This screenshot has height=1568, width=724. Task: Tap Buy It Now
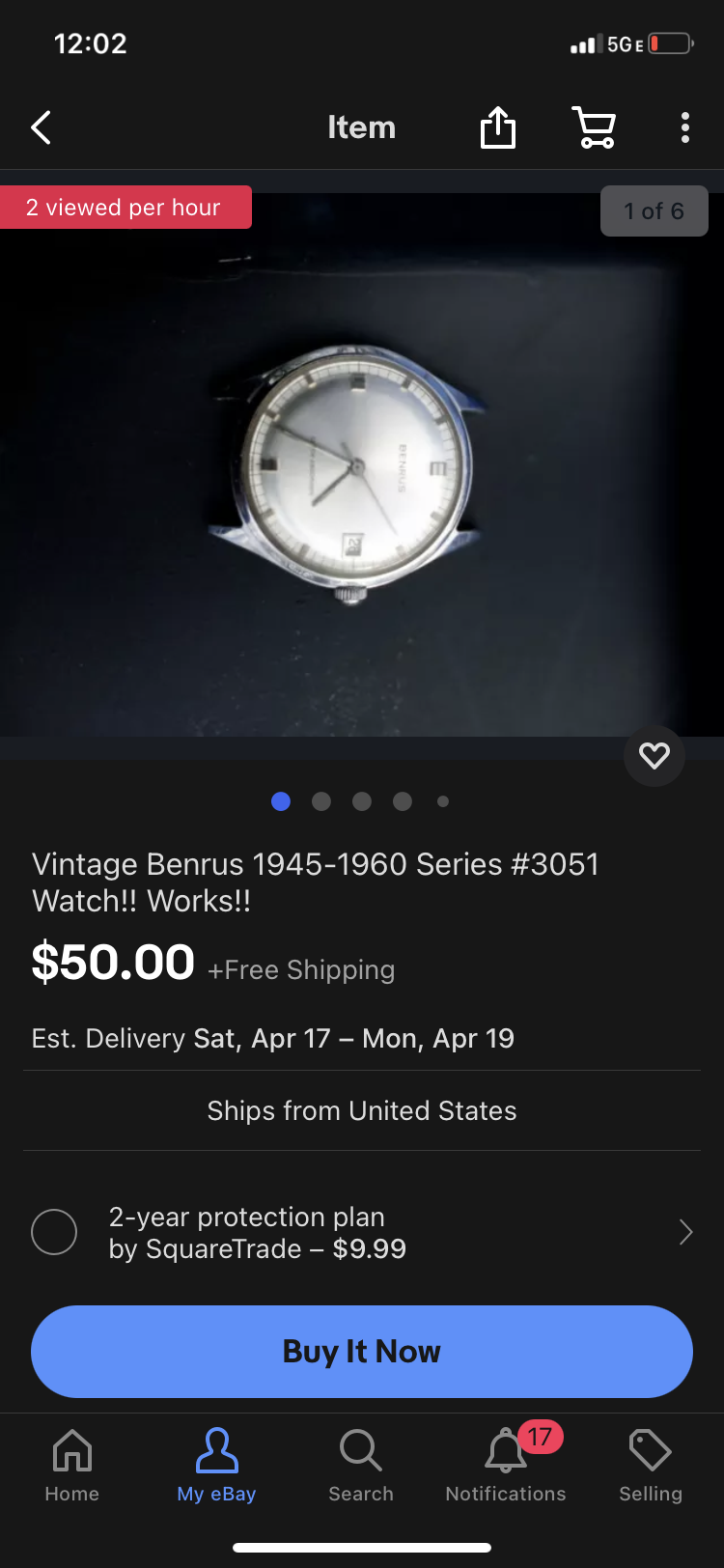tap(362, 1351)
